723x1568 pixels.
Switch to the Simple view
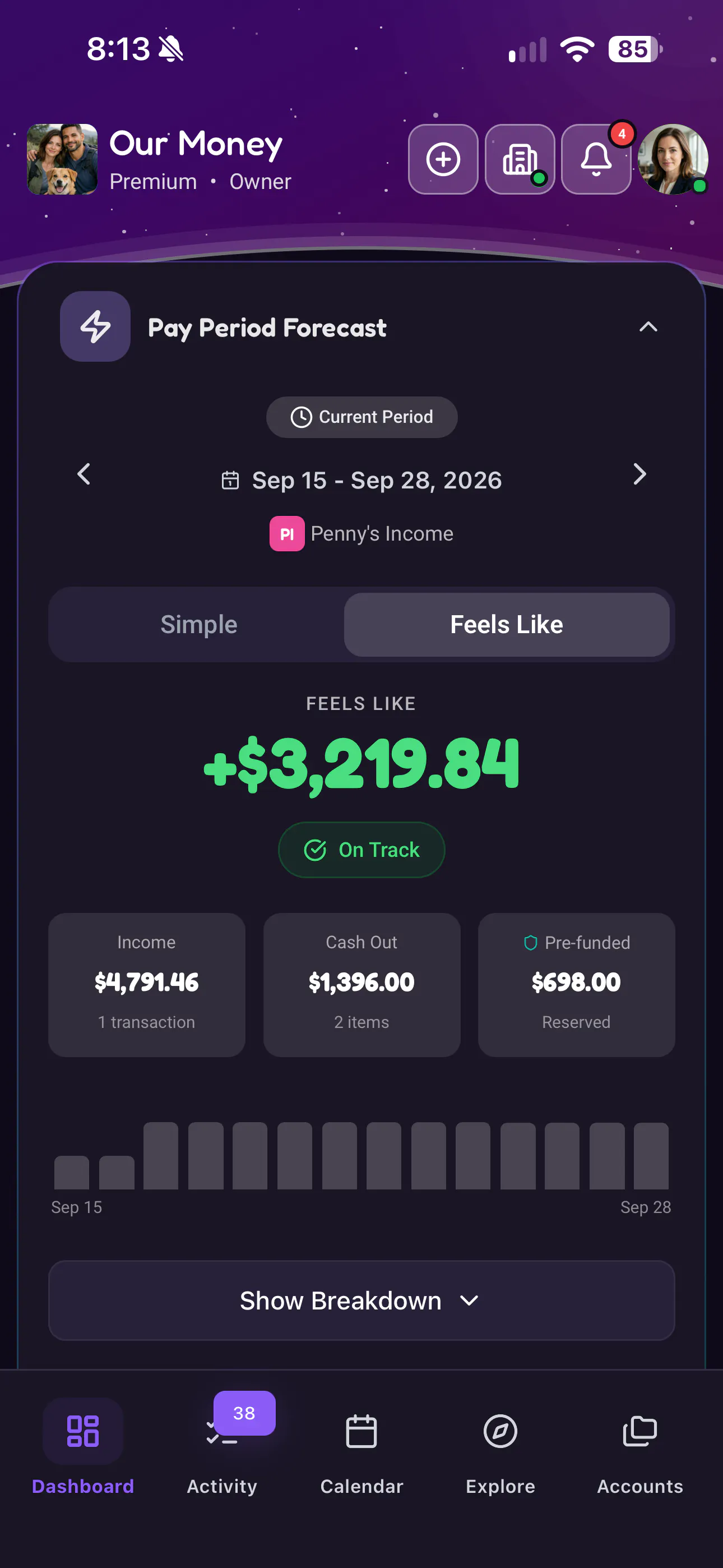point(198,625)
